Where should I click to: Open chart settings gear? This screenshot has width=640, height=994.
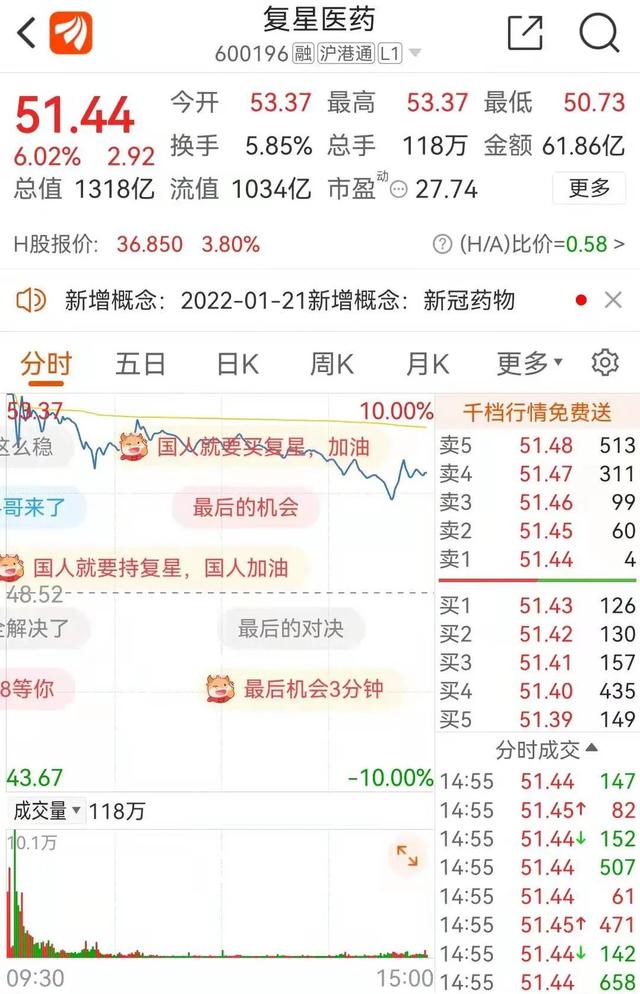tap(605, 363)
